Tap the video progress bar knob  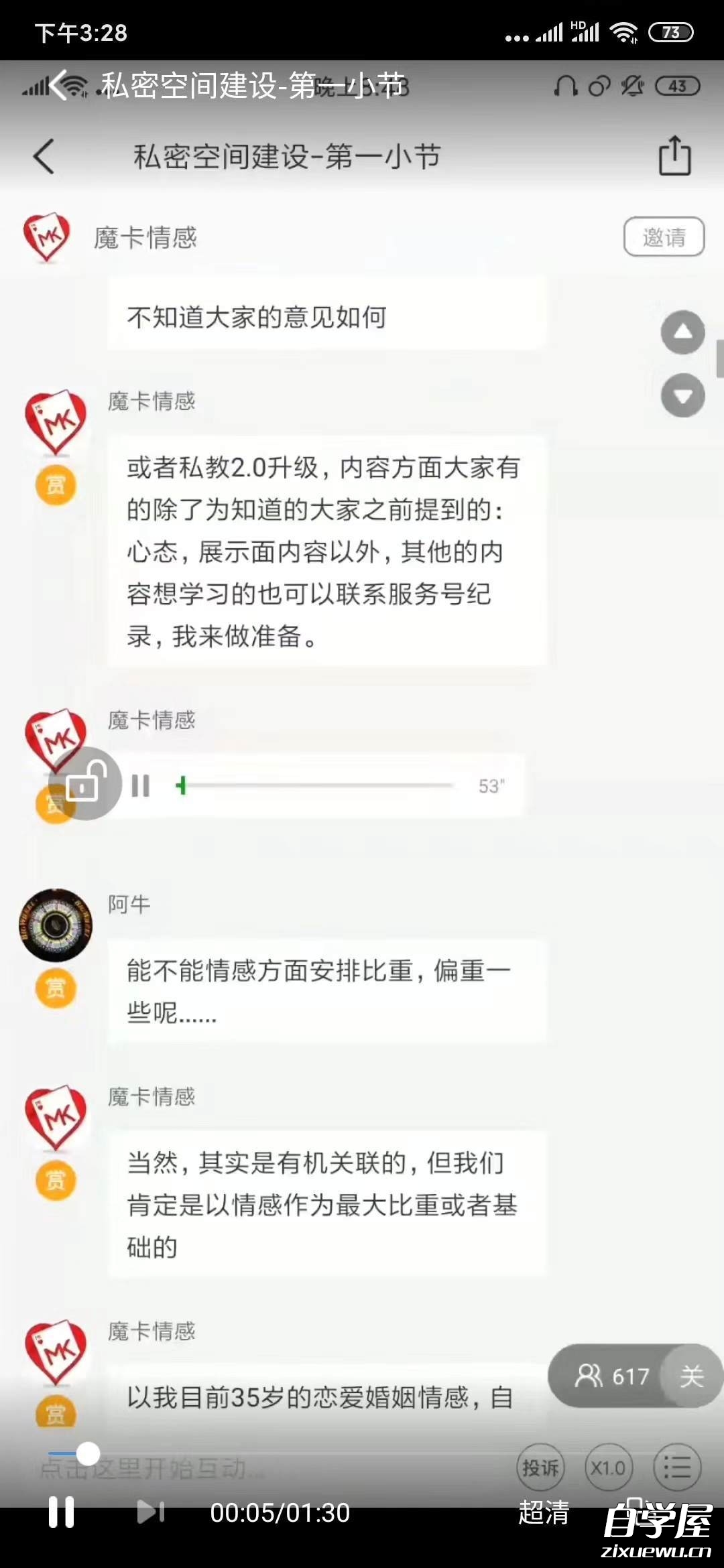point(88,1453)
